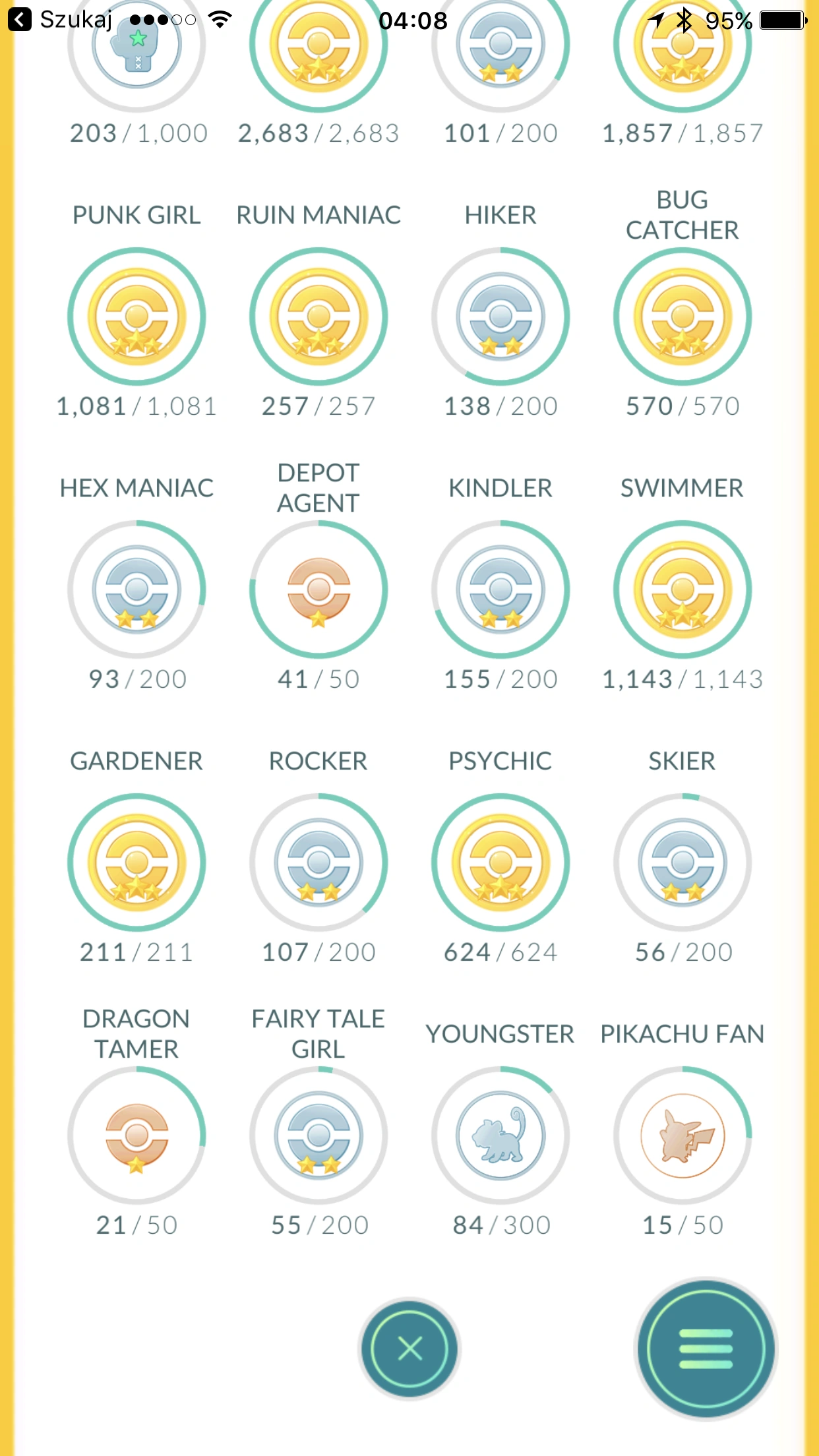View the Psychic medal details
Viewport: 819px width, 1456px height.
[x=501, y=863]
